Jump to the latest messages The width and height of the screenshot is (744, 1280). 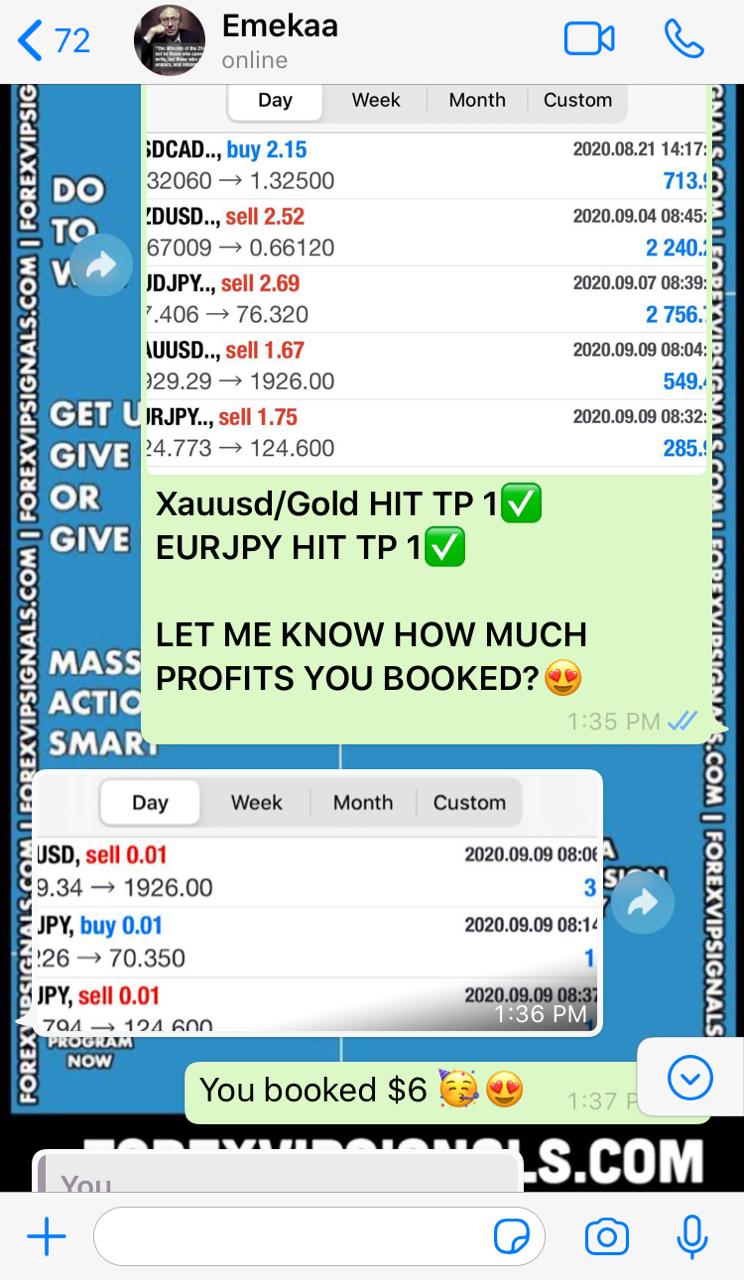(690, 1078)
